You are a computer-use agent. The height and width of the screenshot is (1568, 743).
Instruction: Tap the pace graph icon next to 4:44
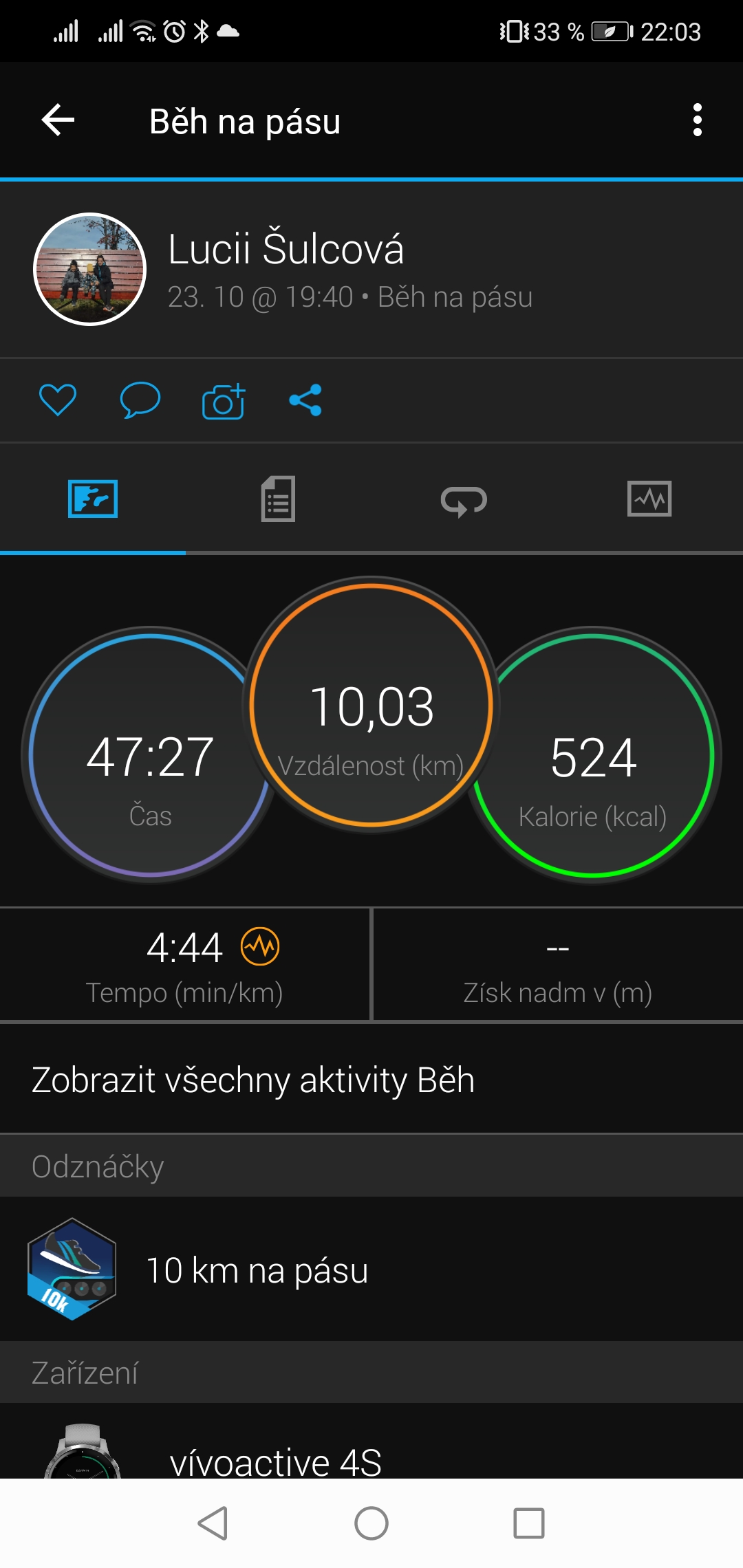tap(260, 946)
